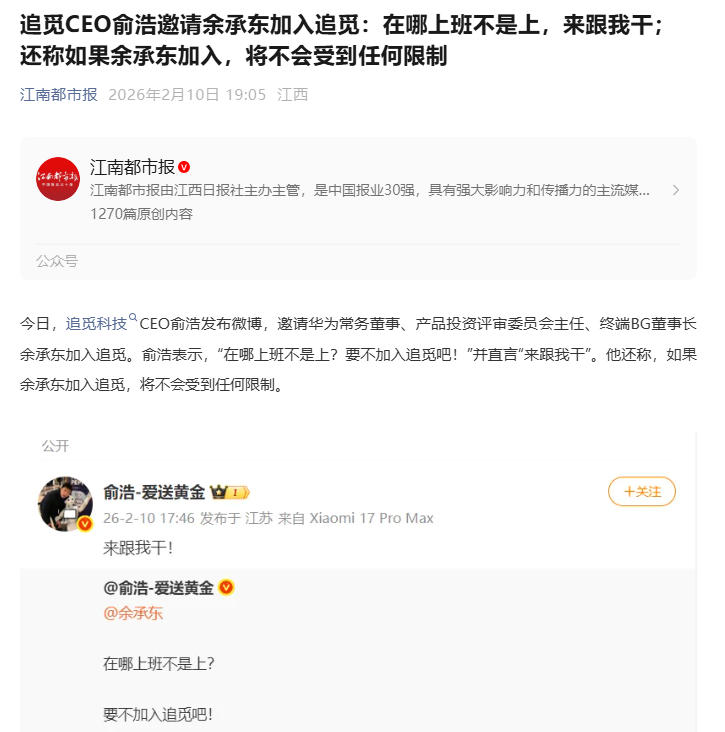Tap the 追觅科技 search link in the article
The height and width of the screenshot is (732, 725).
(97, 323)
